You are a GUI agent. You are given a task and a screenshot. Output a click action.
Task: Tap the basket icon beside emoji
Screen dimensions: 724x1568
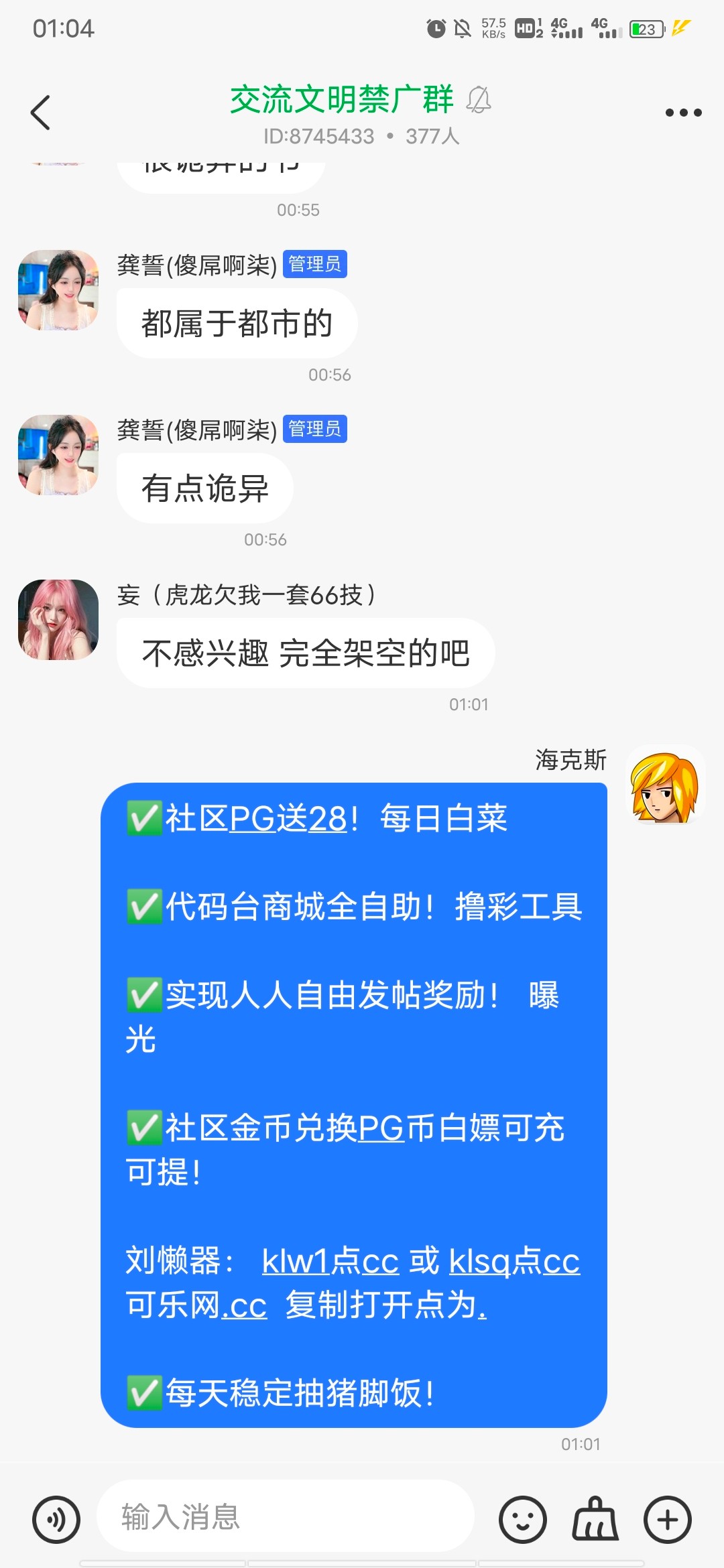[x=595, y=1519]
